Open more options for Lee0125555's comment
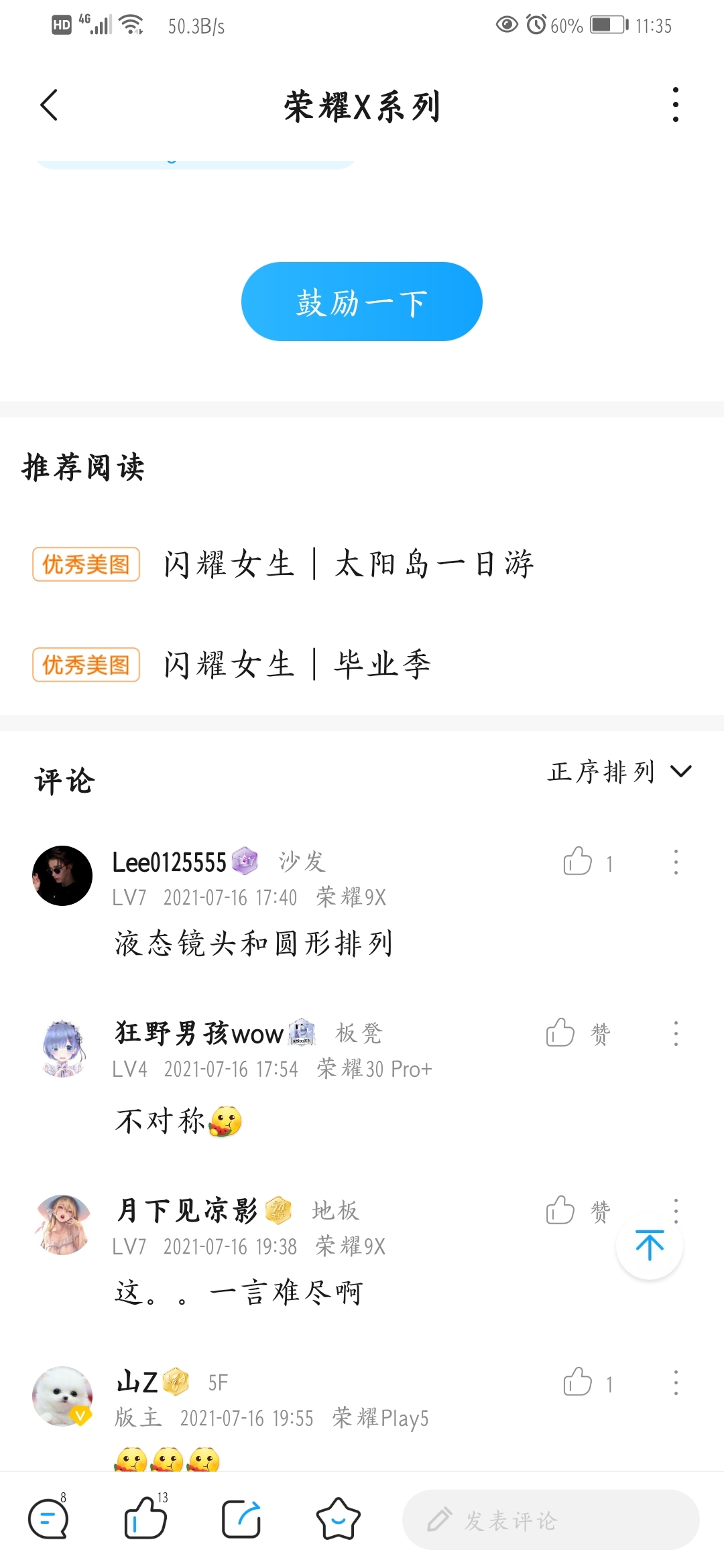 point(676,862)
